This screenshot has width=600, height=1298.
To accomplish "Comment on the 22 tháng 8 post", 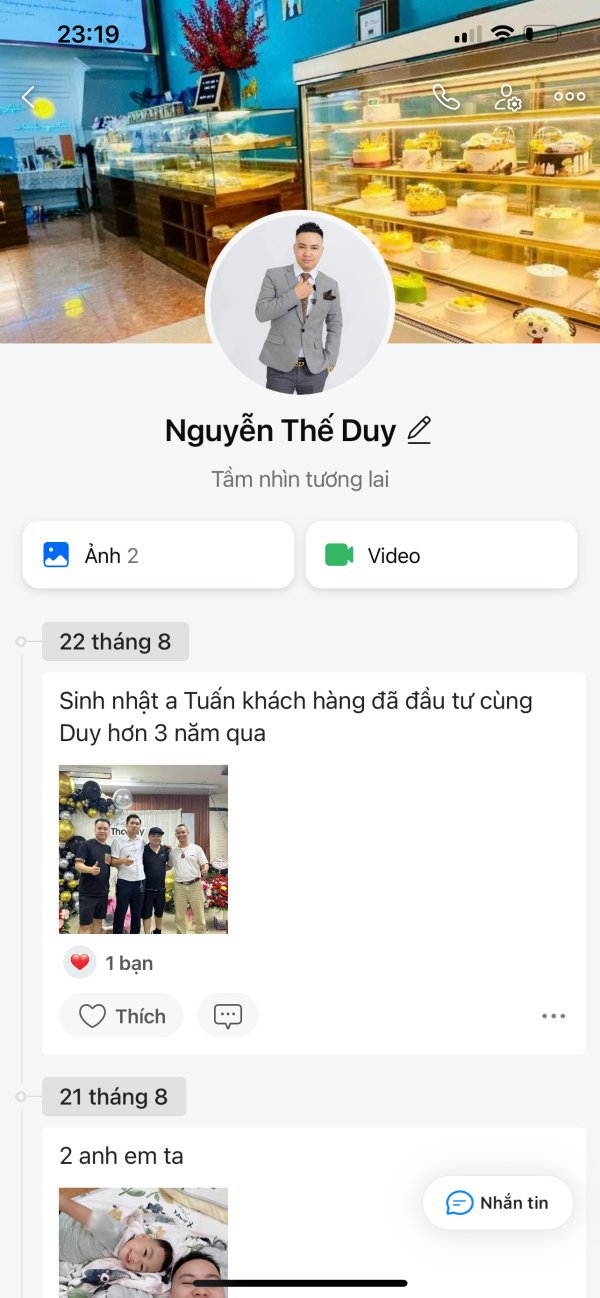I will pyautogui.click(x=228, y=1016).
